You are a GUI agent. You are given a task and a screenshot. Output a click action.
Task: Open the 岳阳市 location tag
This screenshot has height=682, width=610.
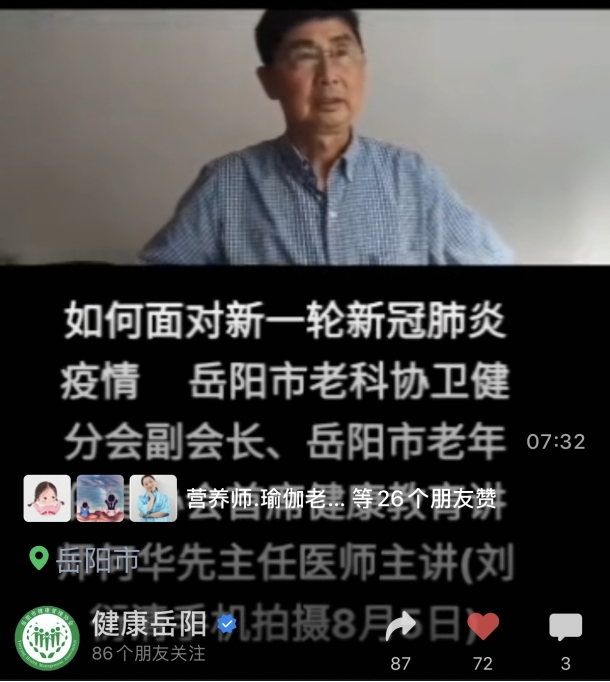click(x=84, y=558)
